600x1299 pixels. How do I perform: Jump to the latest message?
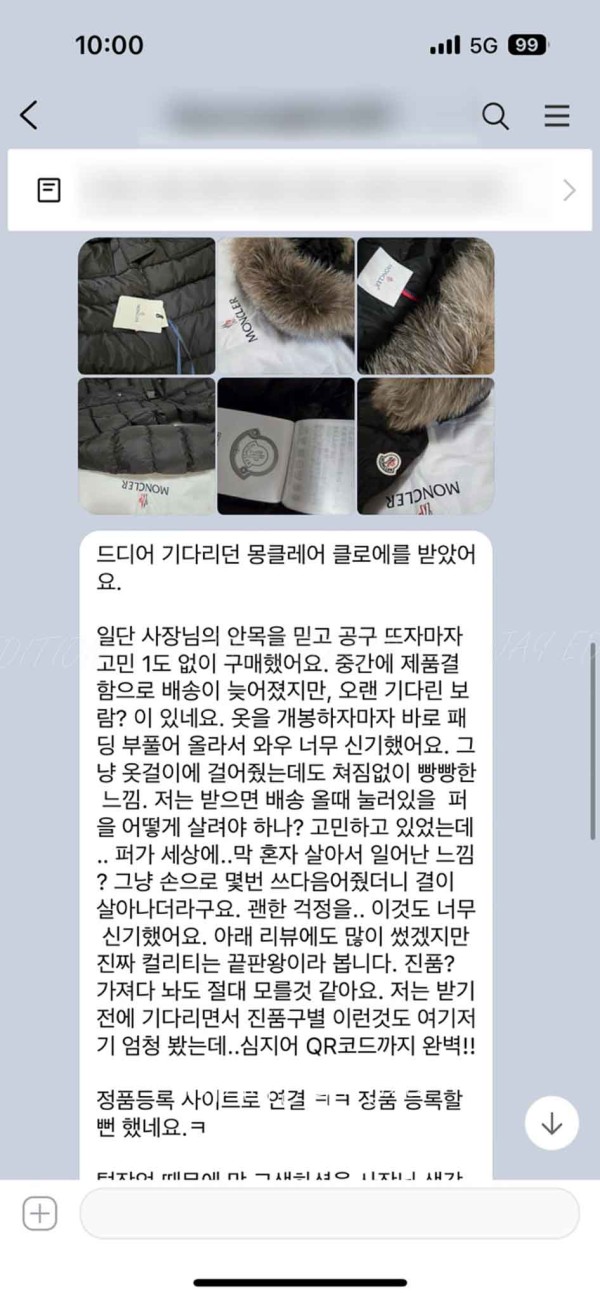pos(552,1122)
